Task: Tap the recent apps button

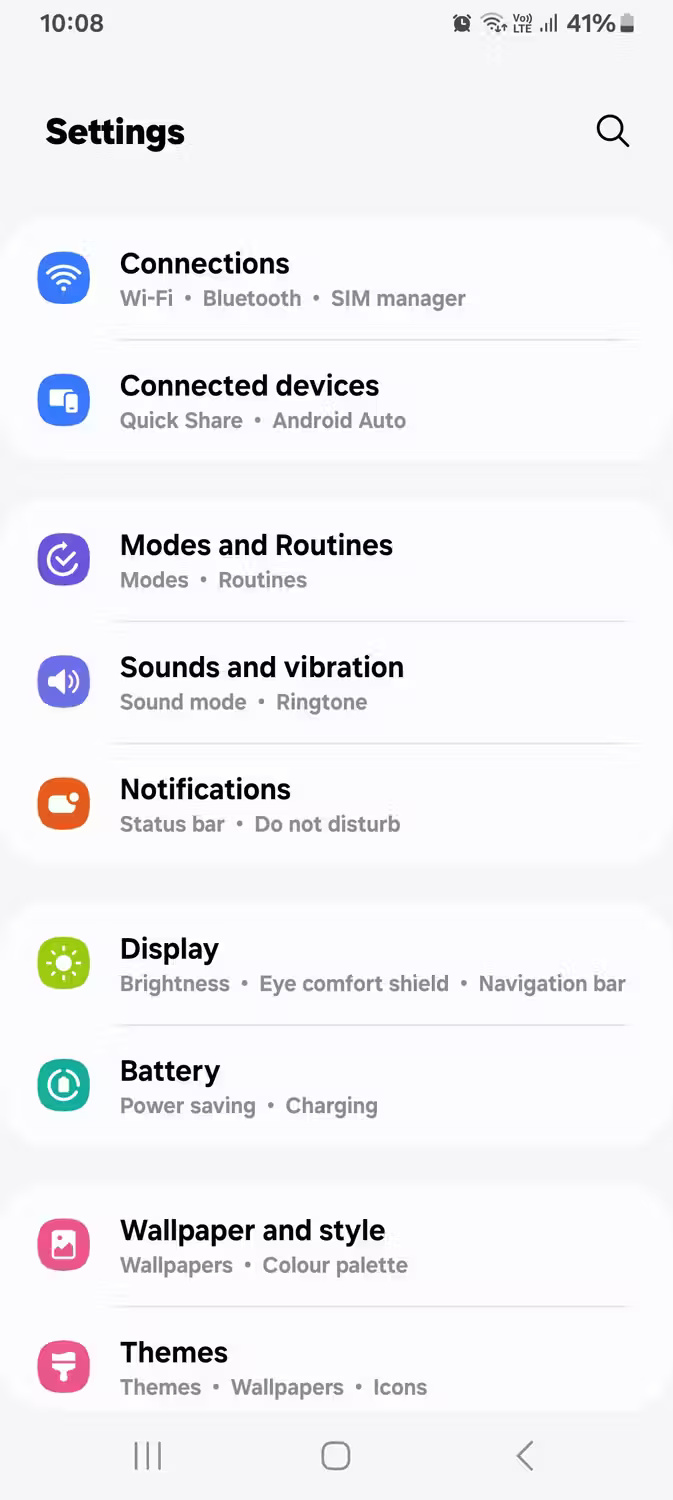Action: pos(148,1456)
